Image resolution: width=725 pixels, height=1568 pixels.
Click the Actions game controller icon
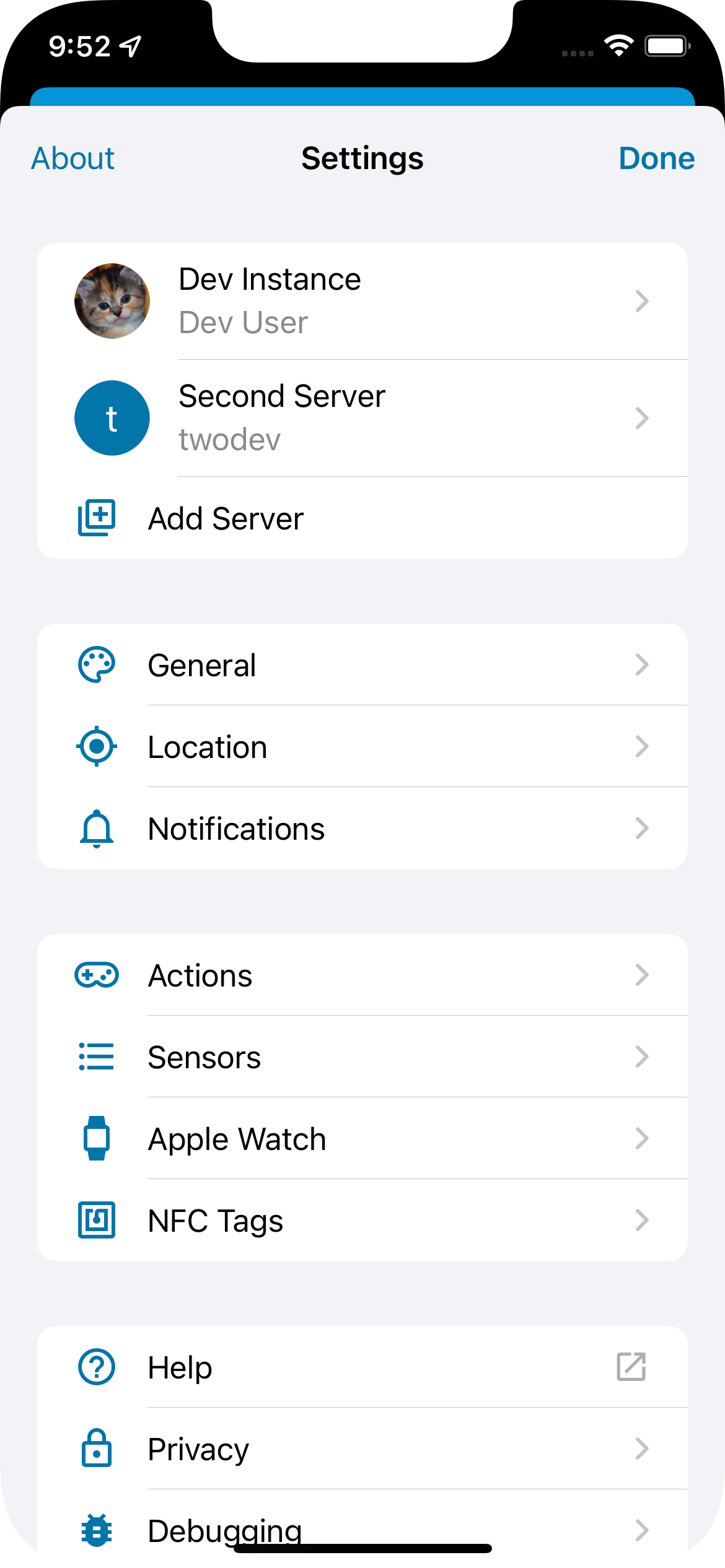click(96, 974)
